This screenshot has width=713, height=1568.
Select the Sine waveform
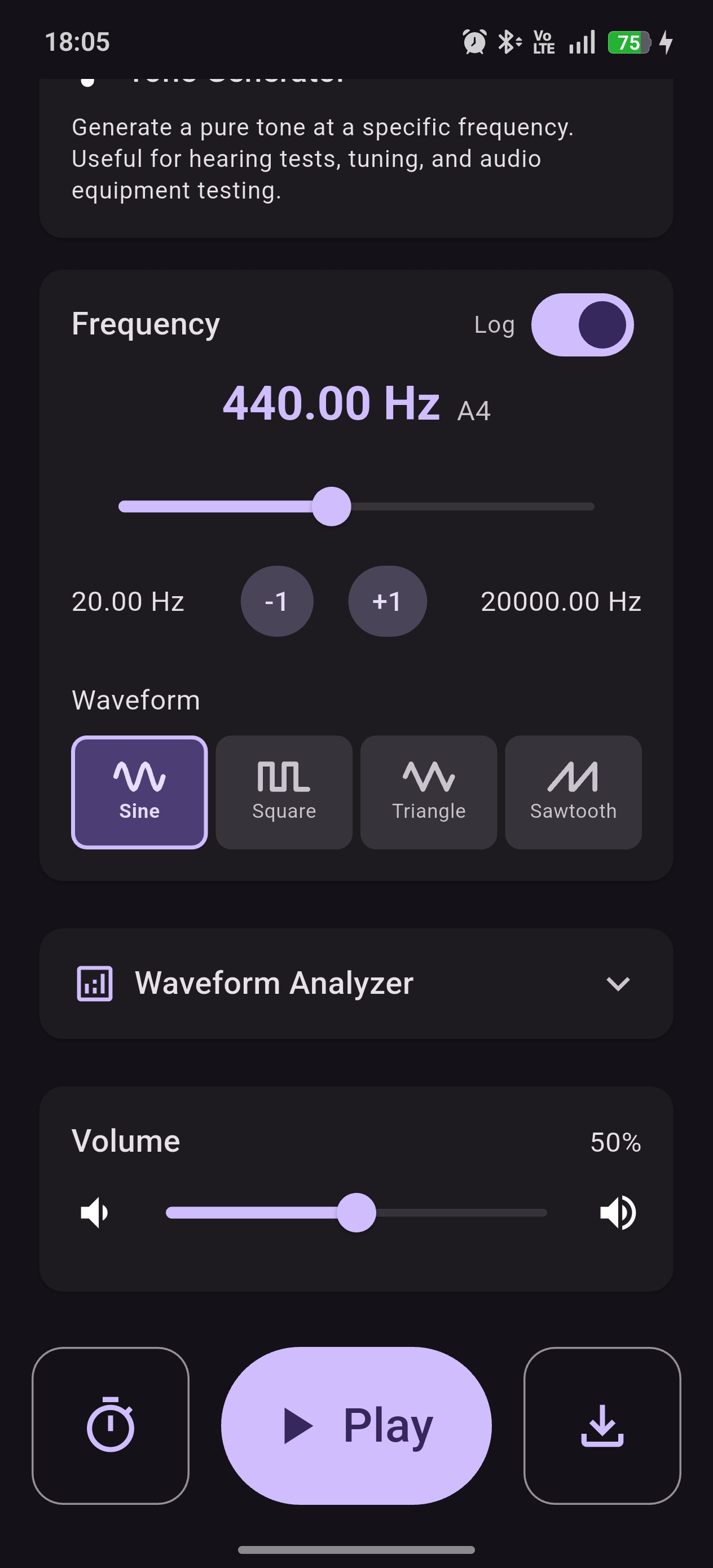(139, 792)
